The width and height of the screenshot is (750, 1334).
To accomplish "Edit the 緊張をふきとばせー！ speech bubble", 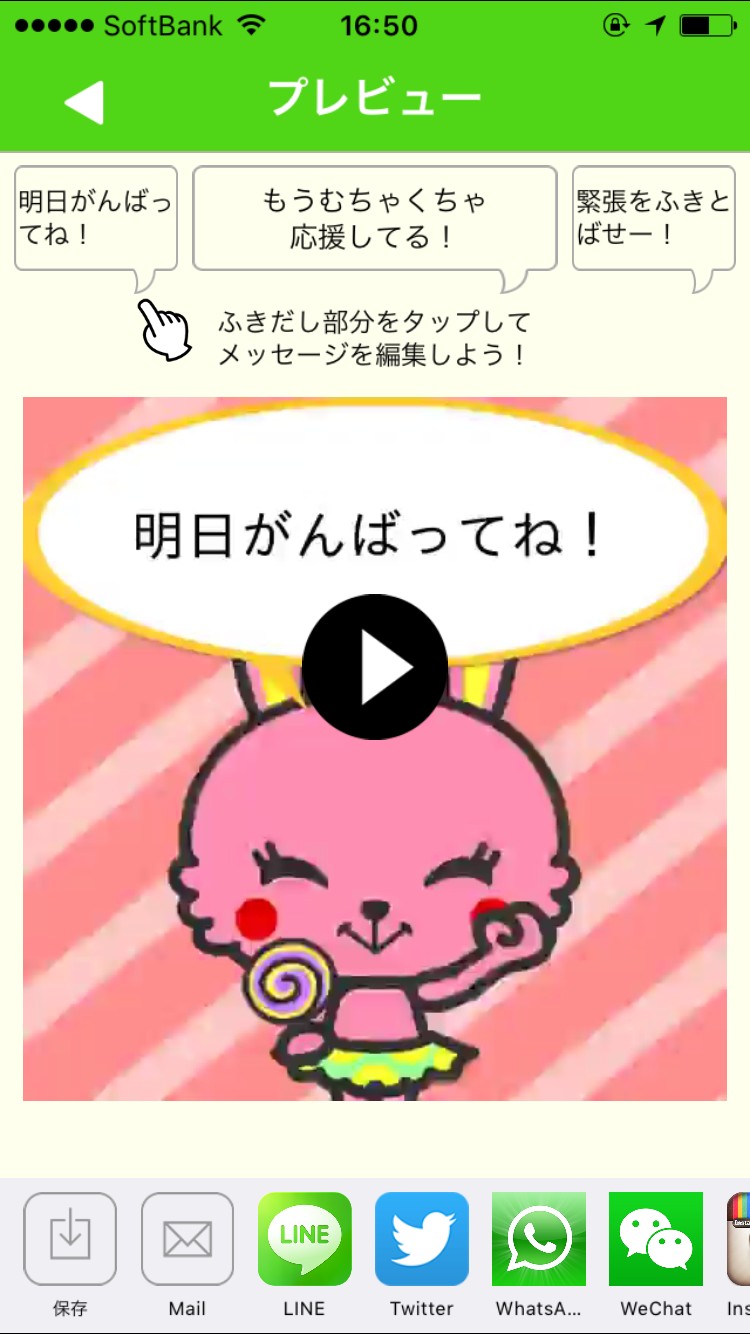I will pyautogui.click(x=653, y=219).
